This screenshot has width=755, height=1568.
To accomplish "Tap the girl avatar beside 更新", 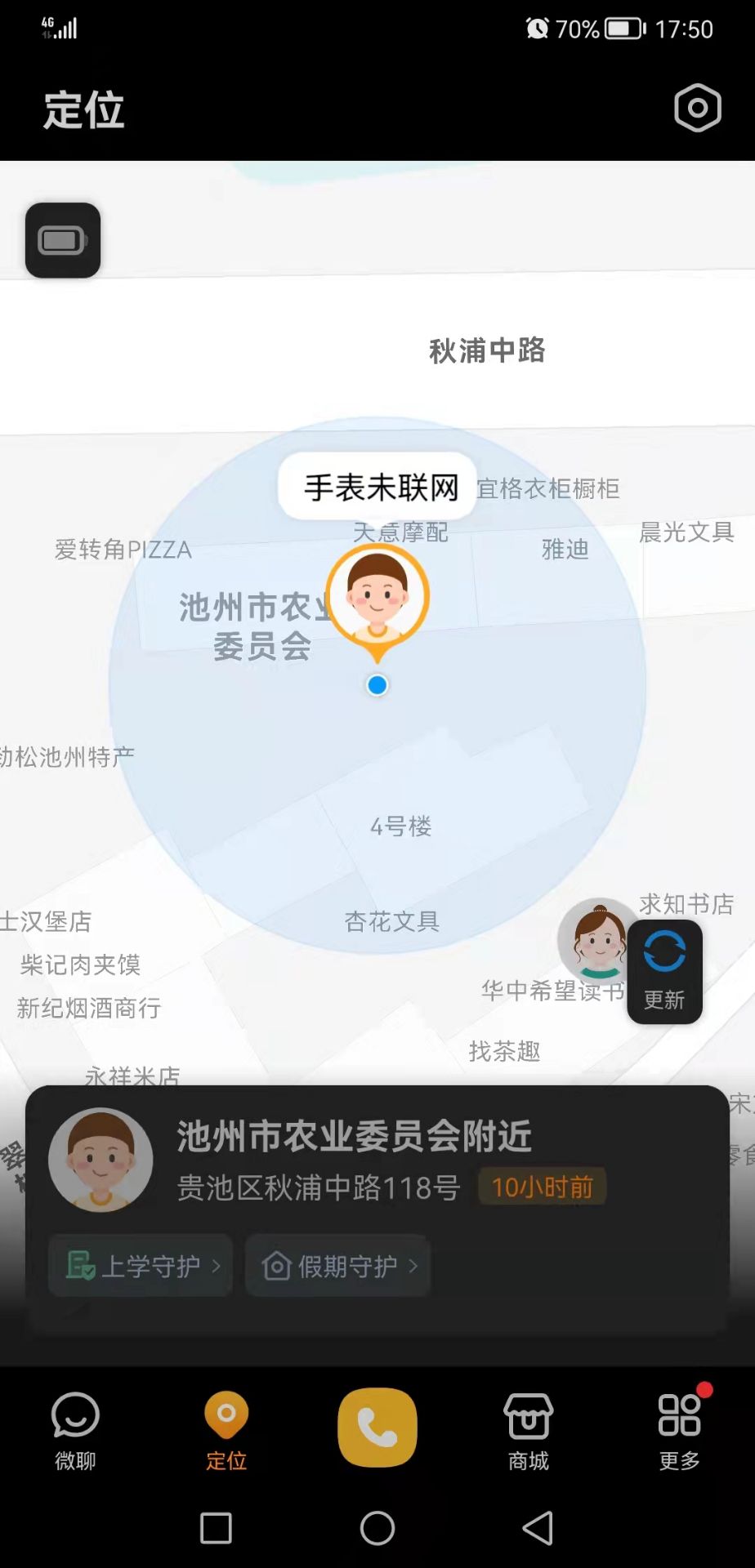I will [x=597, y=939].
